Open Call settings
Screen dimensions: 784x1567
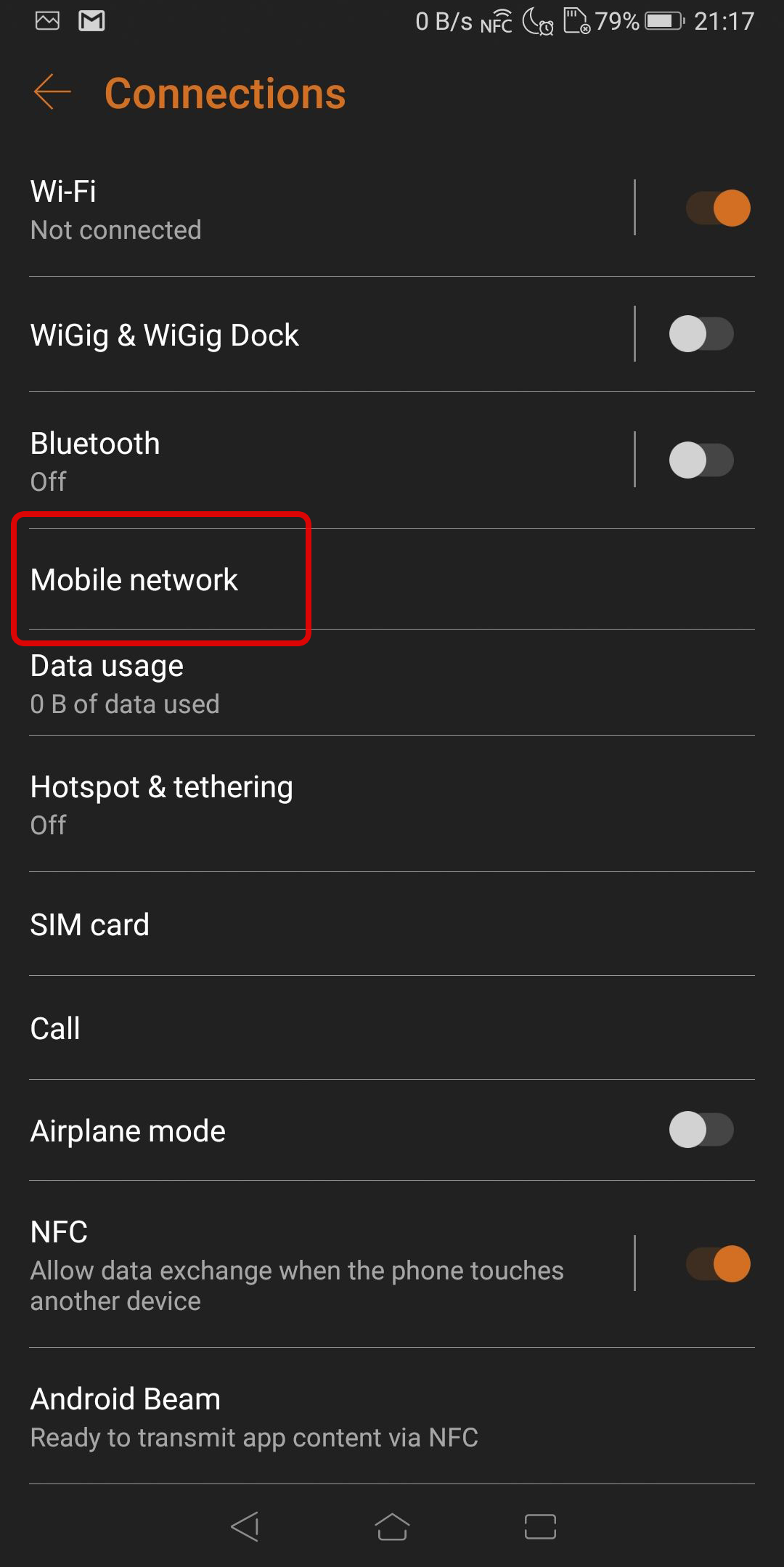click(392, 1028)
